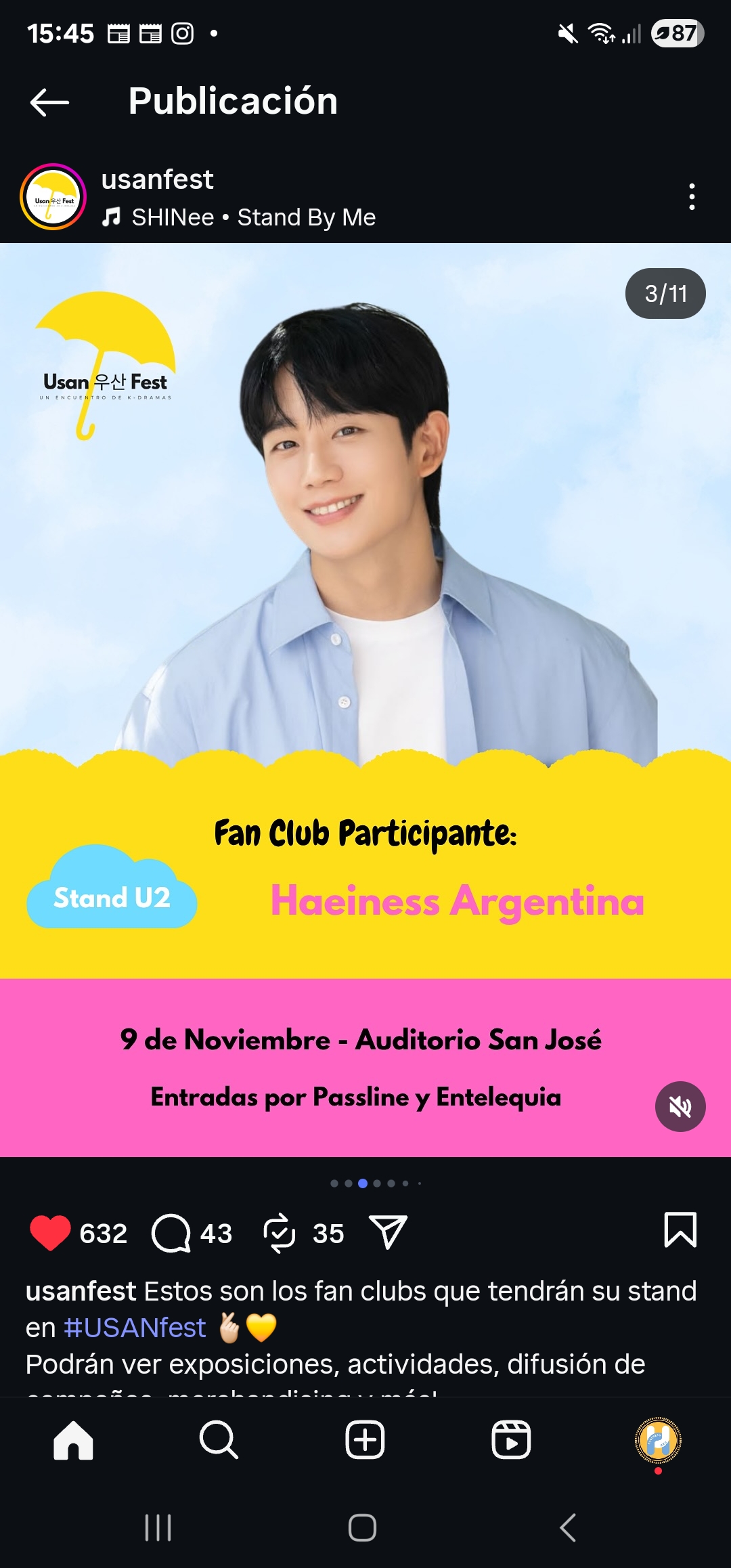The image size is (731, 1568).
Task: Open the #USANfest hashtag
Action: pos(135,1328)
